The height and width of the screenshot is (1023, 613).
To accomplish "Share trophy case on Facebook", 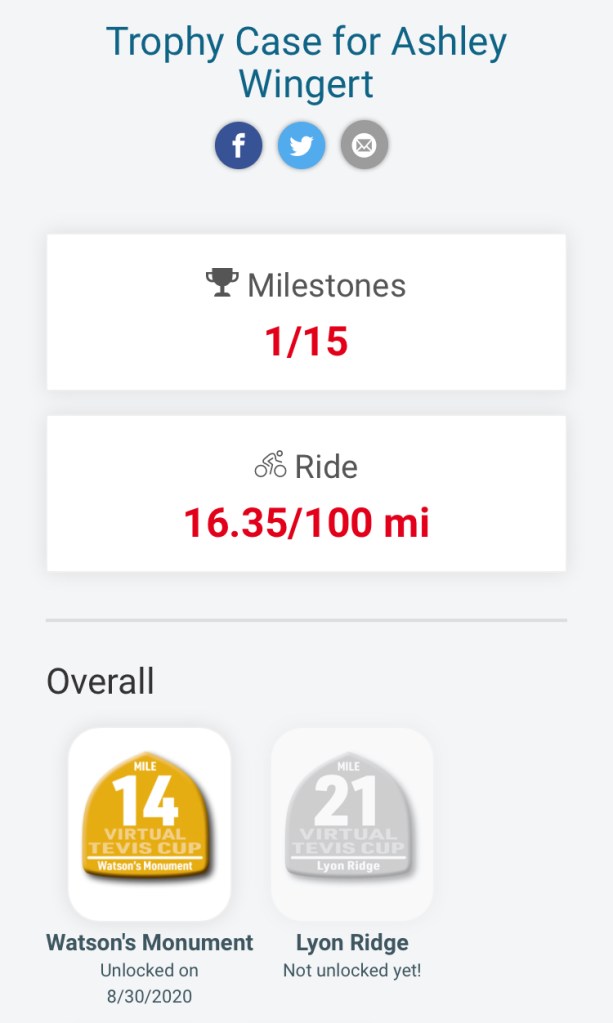I will pyautogui.click(x=238, y=147).
